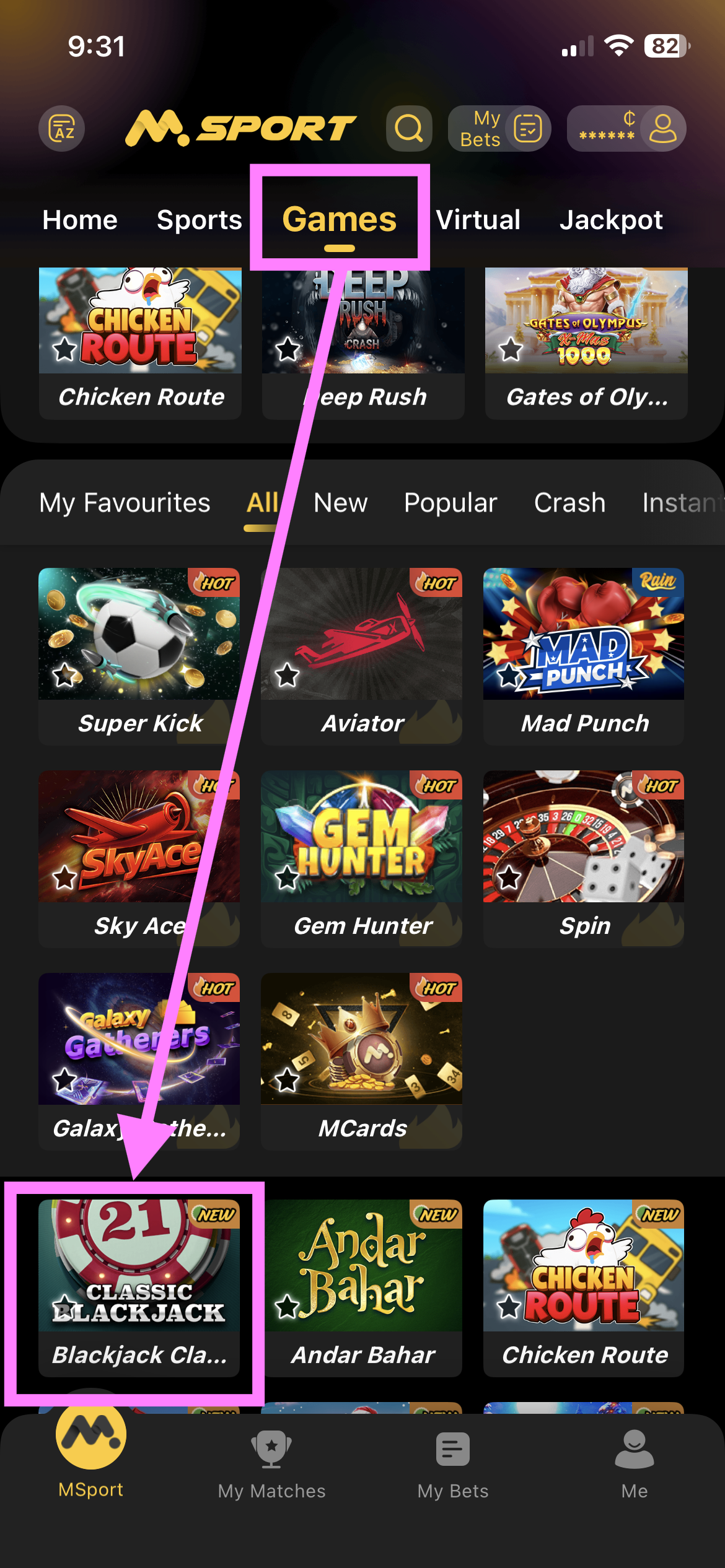Switch to the Sports tab
This screenshot has width=725, height=1568.
[199, 220]
